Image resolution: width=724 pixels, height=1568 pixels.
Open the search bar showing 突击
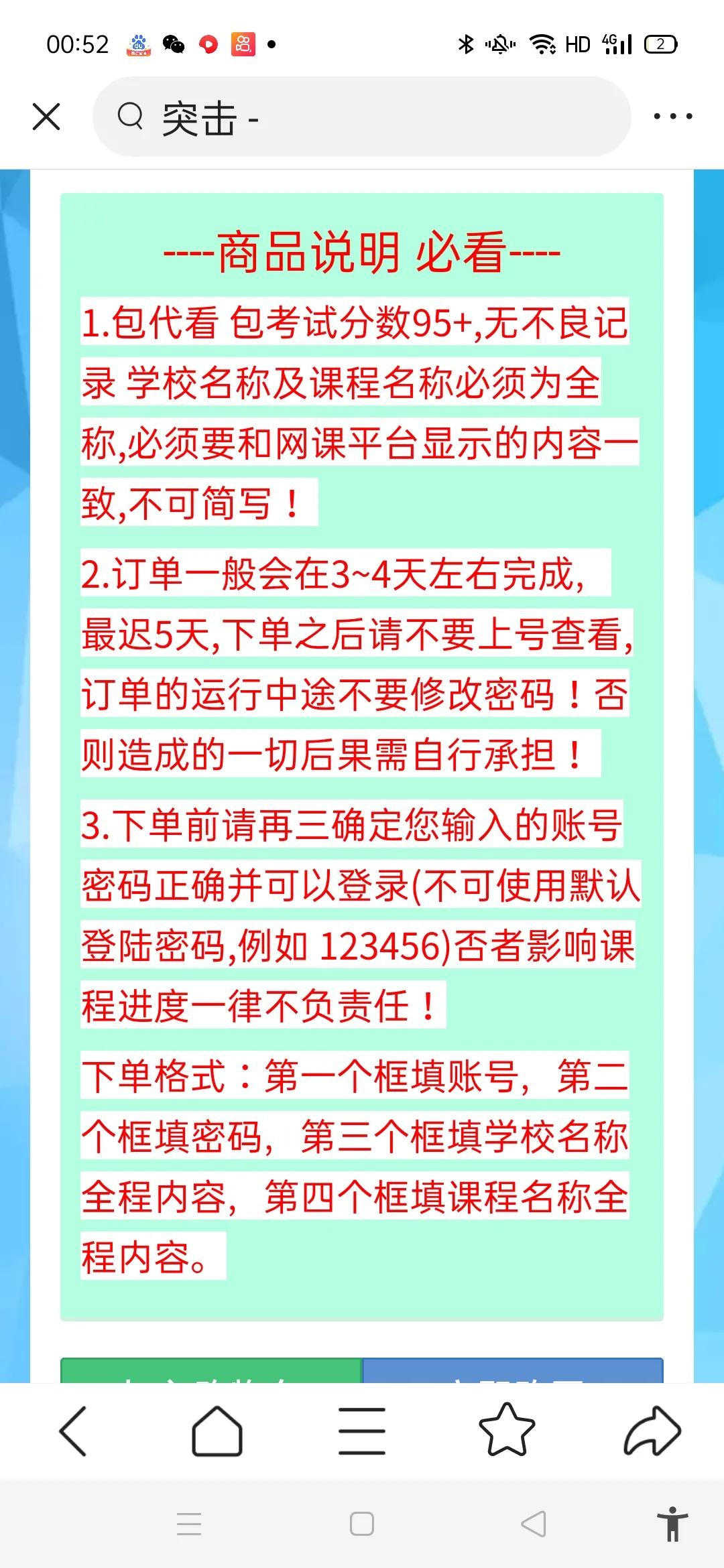tap(362, 117)
